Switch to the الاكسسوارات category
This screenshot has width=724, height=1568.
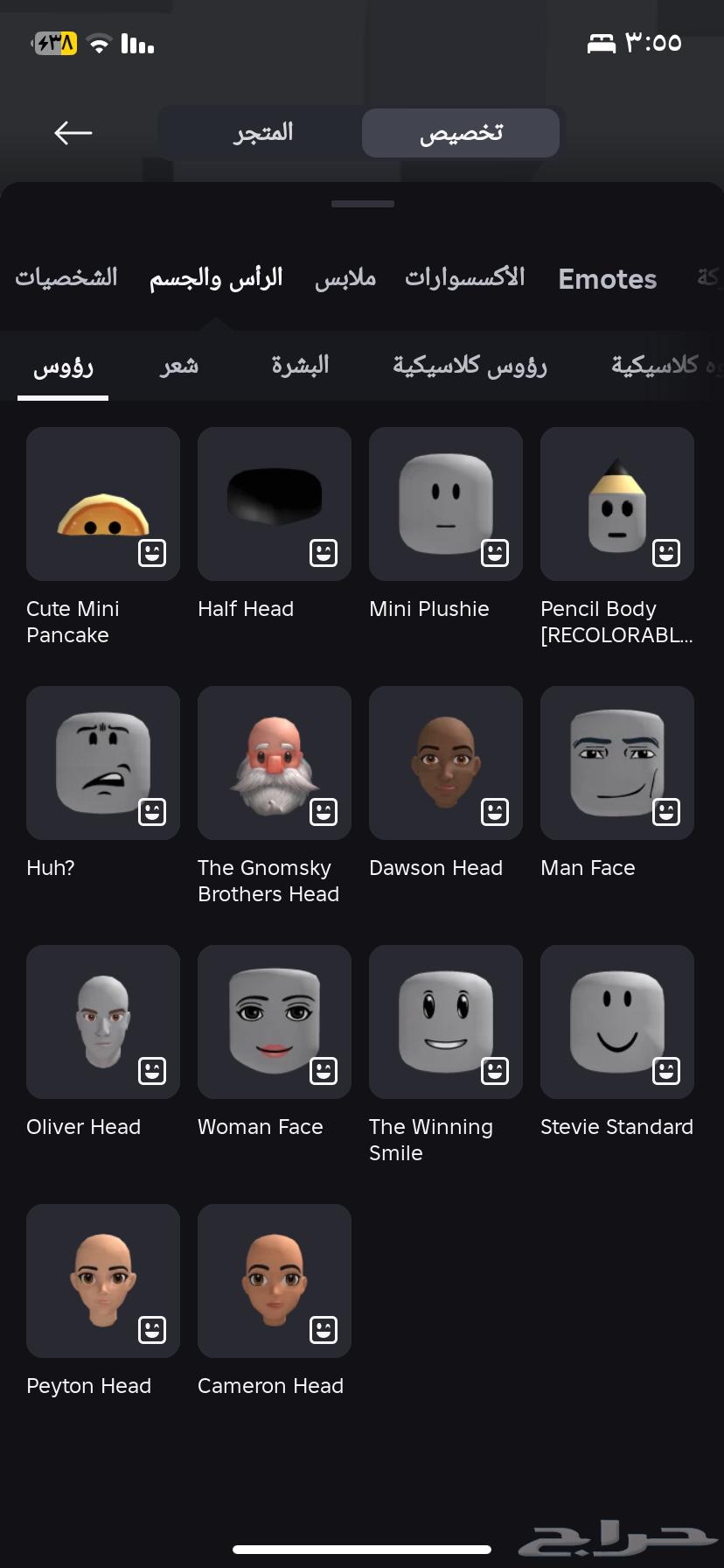(x=465, y=278)
